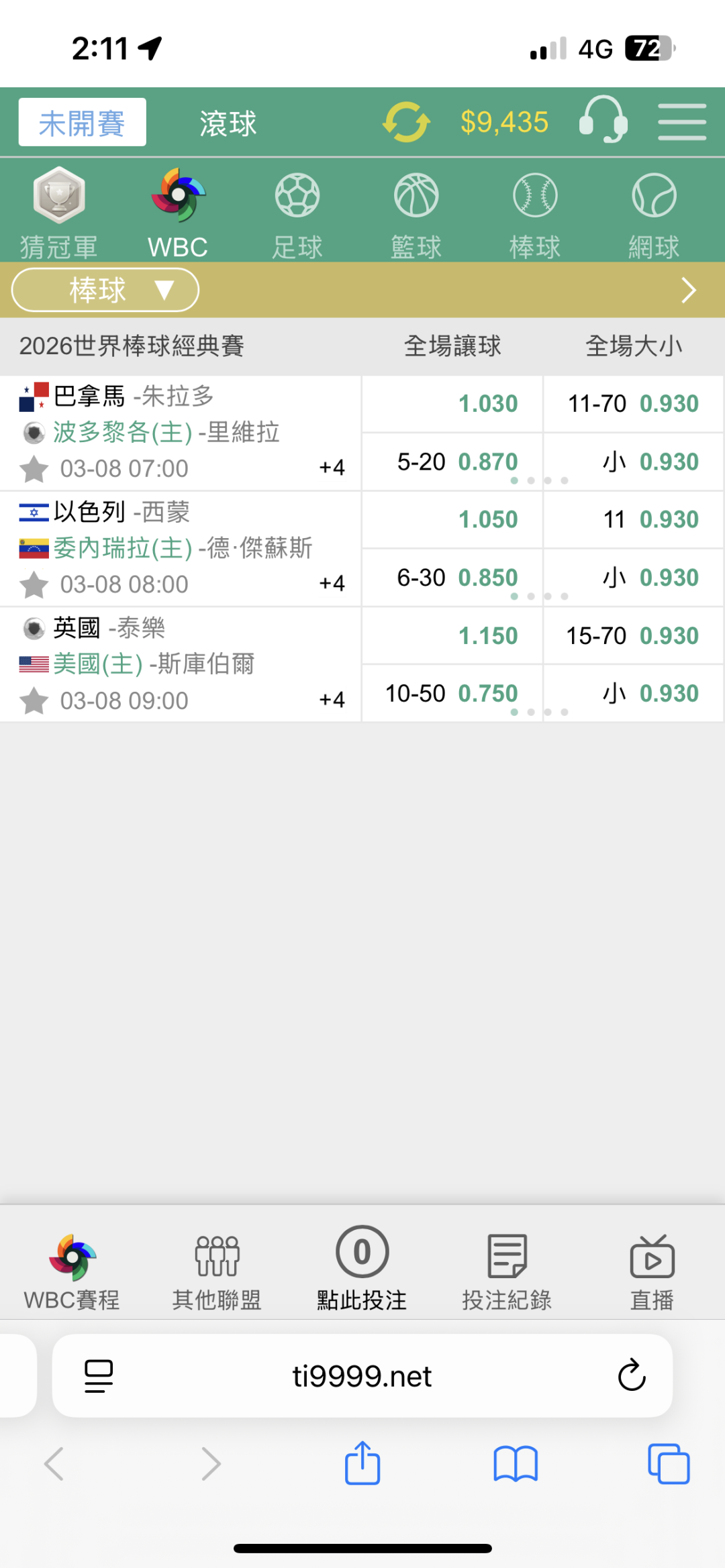The image size is (725, 1568).
Task: Refresh the account balance
Action: pyautogui.click(x=406, y=122)
